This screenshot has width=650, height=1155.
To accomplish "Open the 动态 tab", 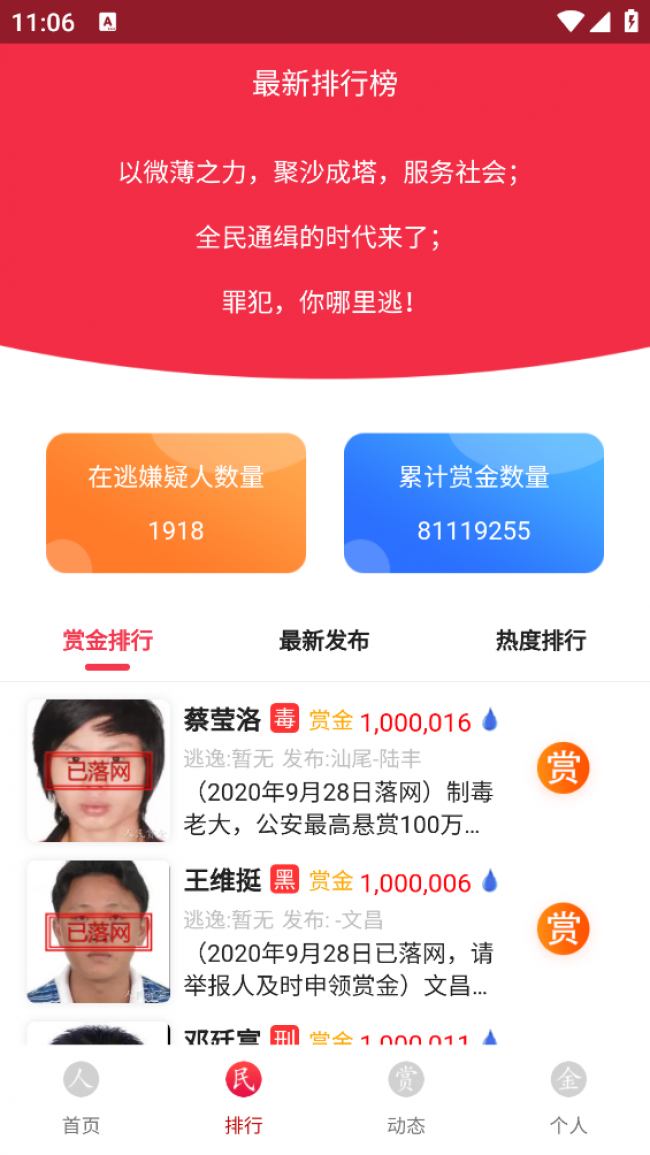I will coord(406,1098).
